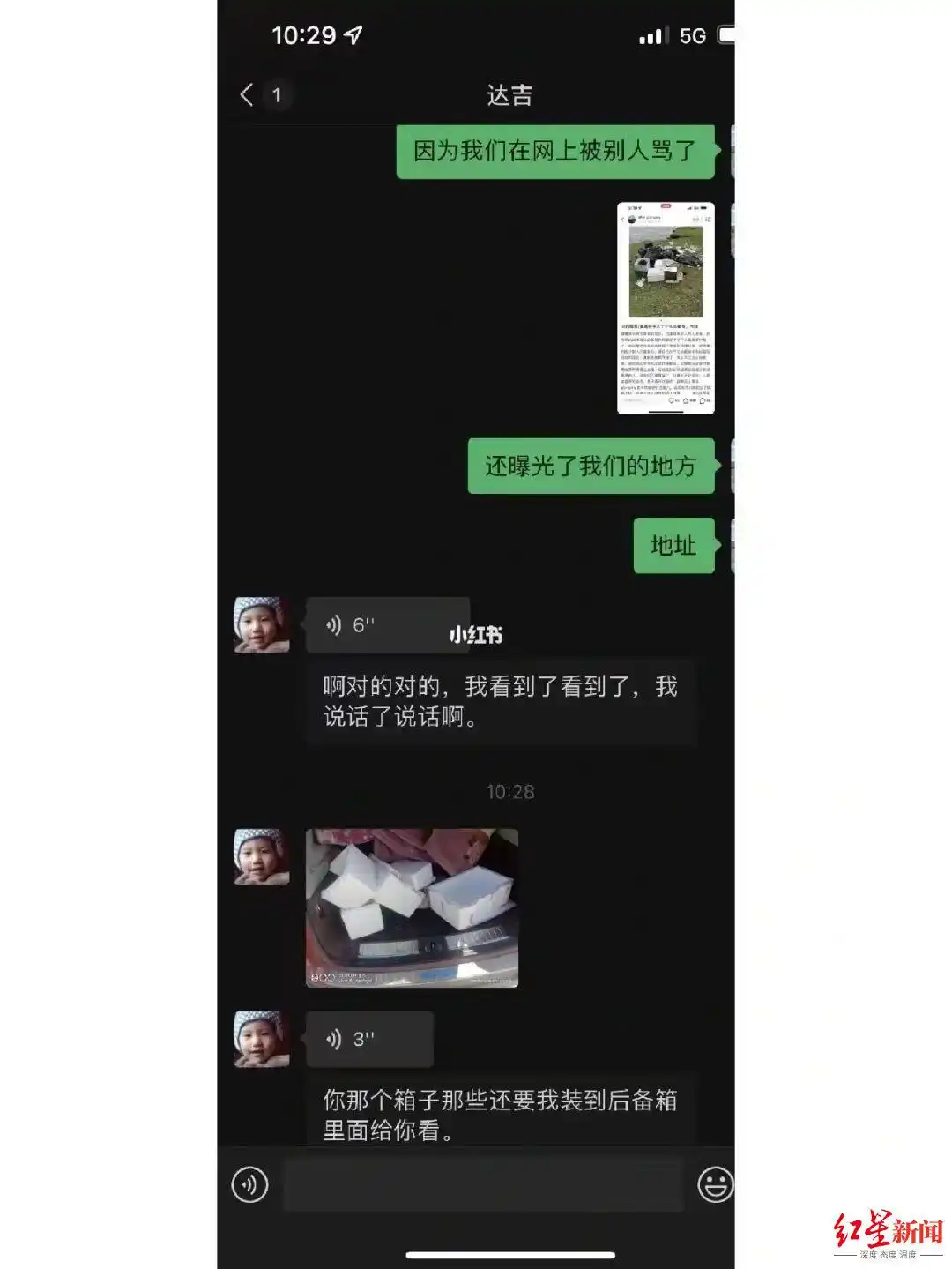This screenshot has height=1269, width=952.
Task: Open the sent Xiaohongshu screenshot image
Action: pos(666,308)
